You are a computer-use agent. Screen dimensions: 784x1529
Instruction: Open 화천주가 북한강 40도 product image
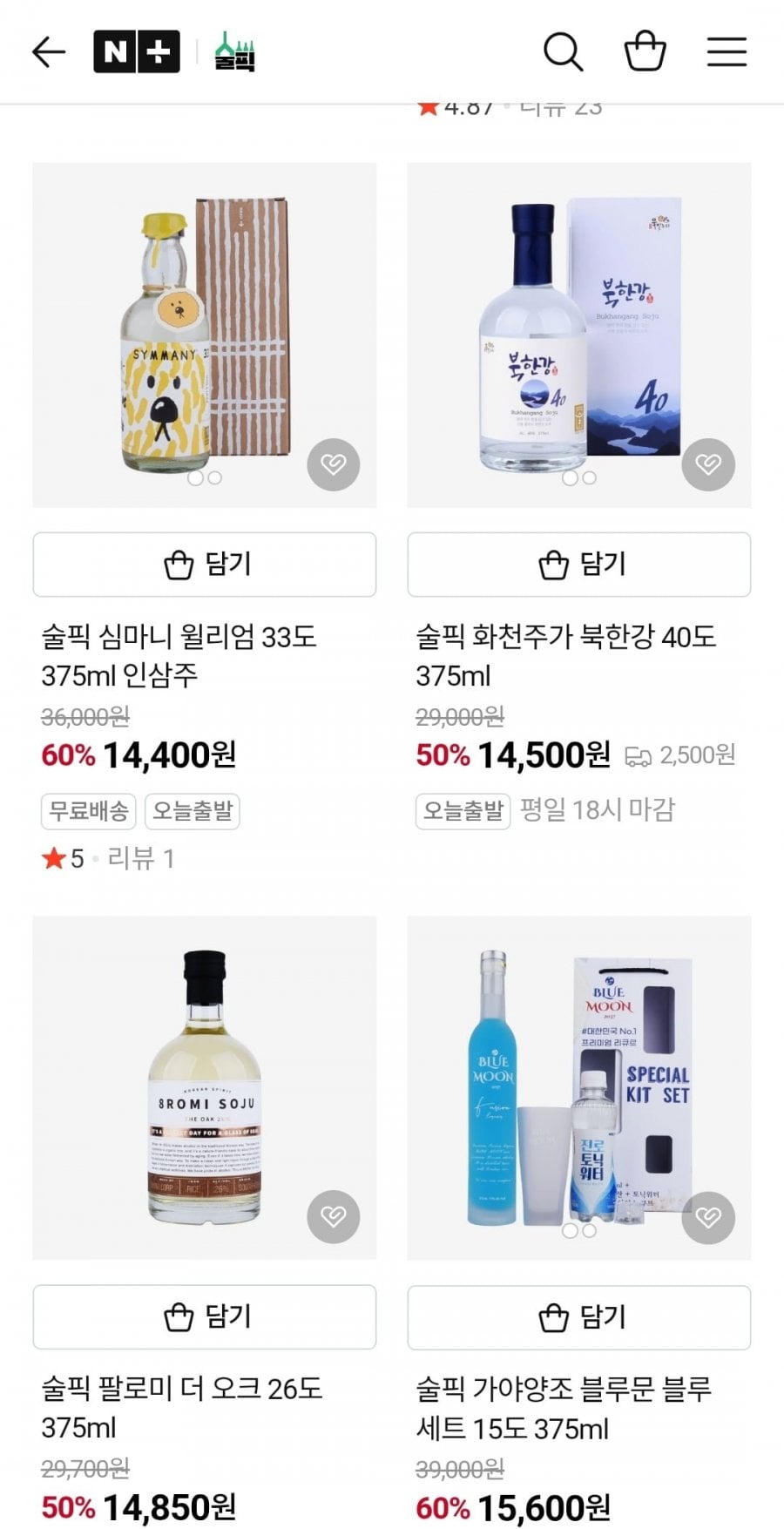(x=578, y=335)
